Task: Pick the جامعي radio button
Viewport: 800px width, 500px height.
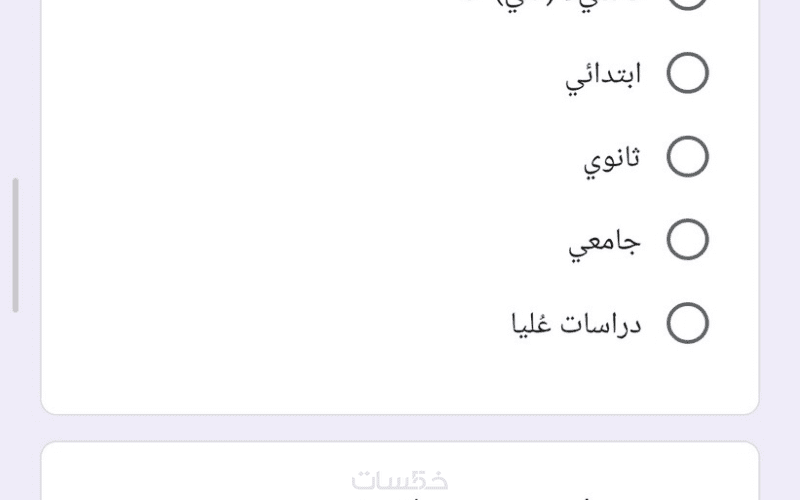Action: pyautogui.click(x=687, y=240)
